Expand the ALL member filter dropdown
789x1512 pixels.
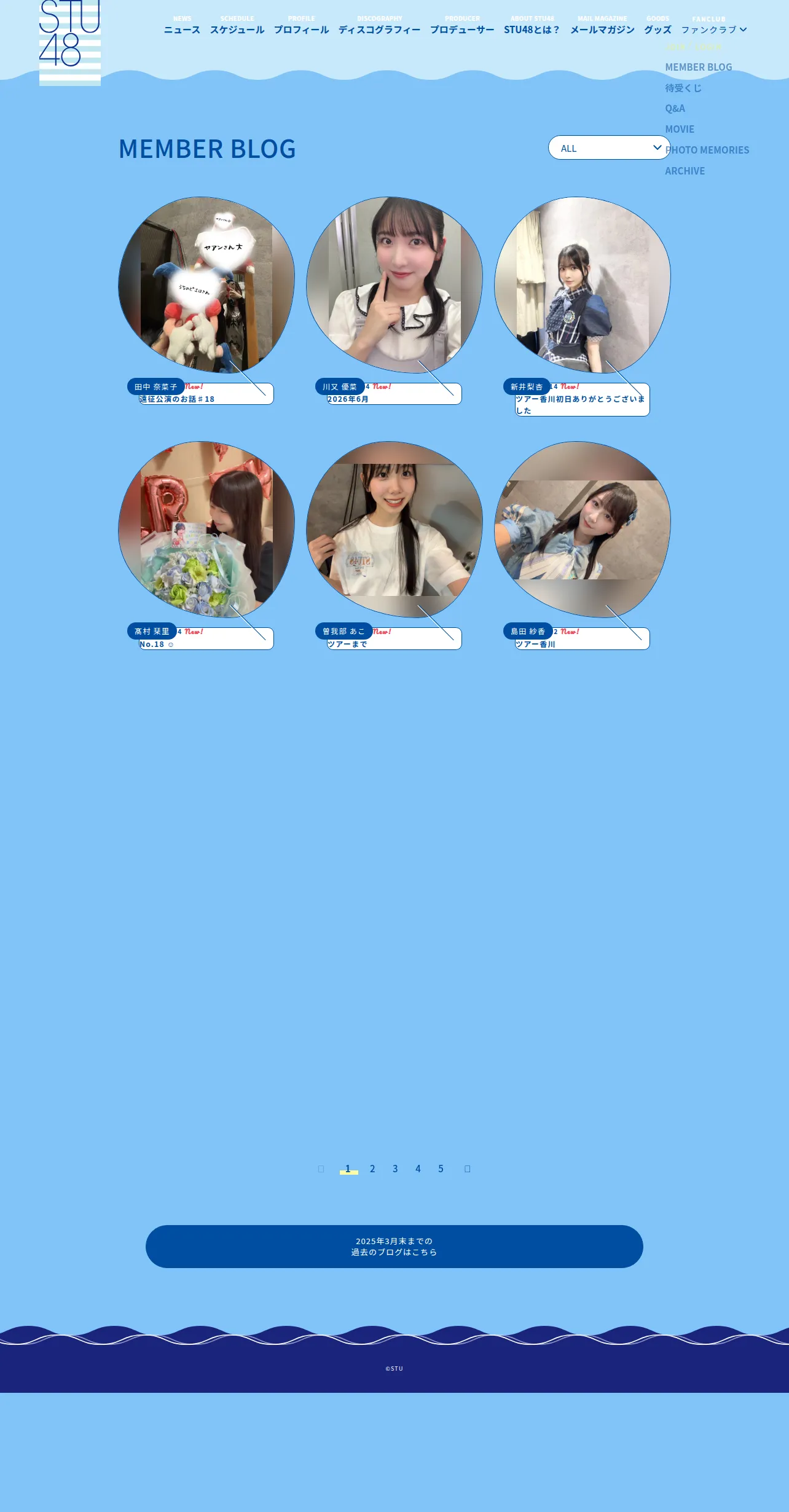(x=609, y=147)
